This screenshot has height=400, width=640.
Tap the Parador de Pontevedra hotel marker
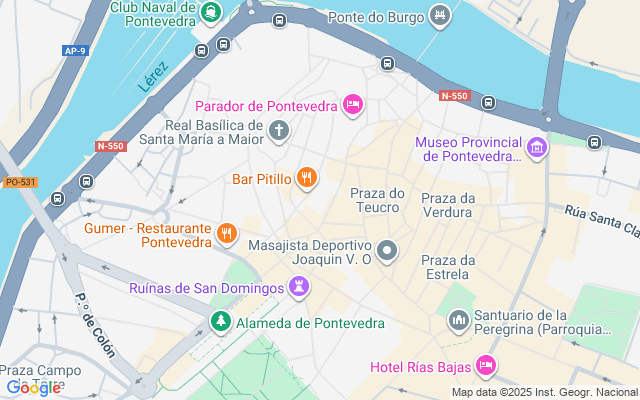(352, 104)
